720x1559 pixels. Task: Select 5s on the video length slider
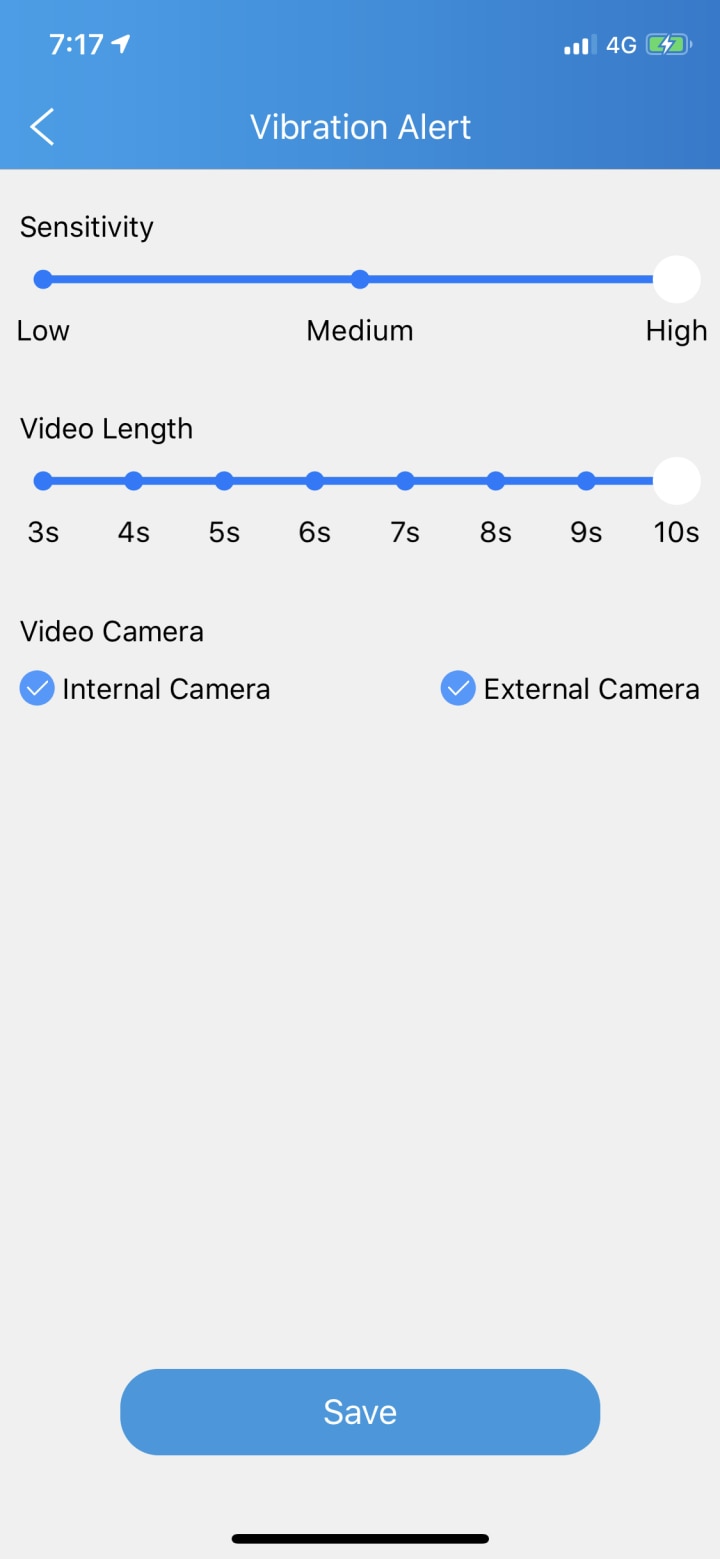point(224,481)
